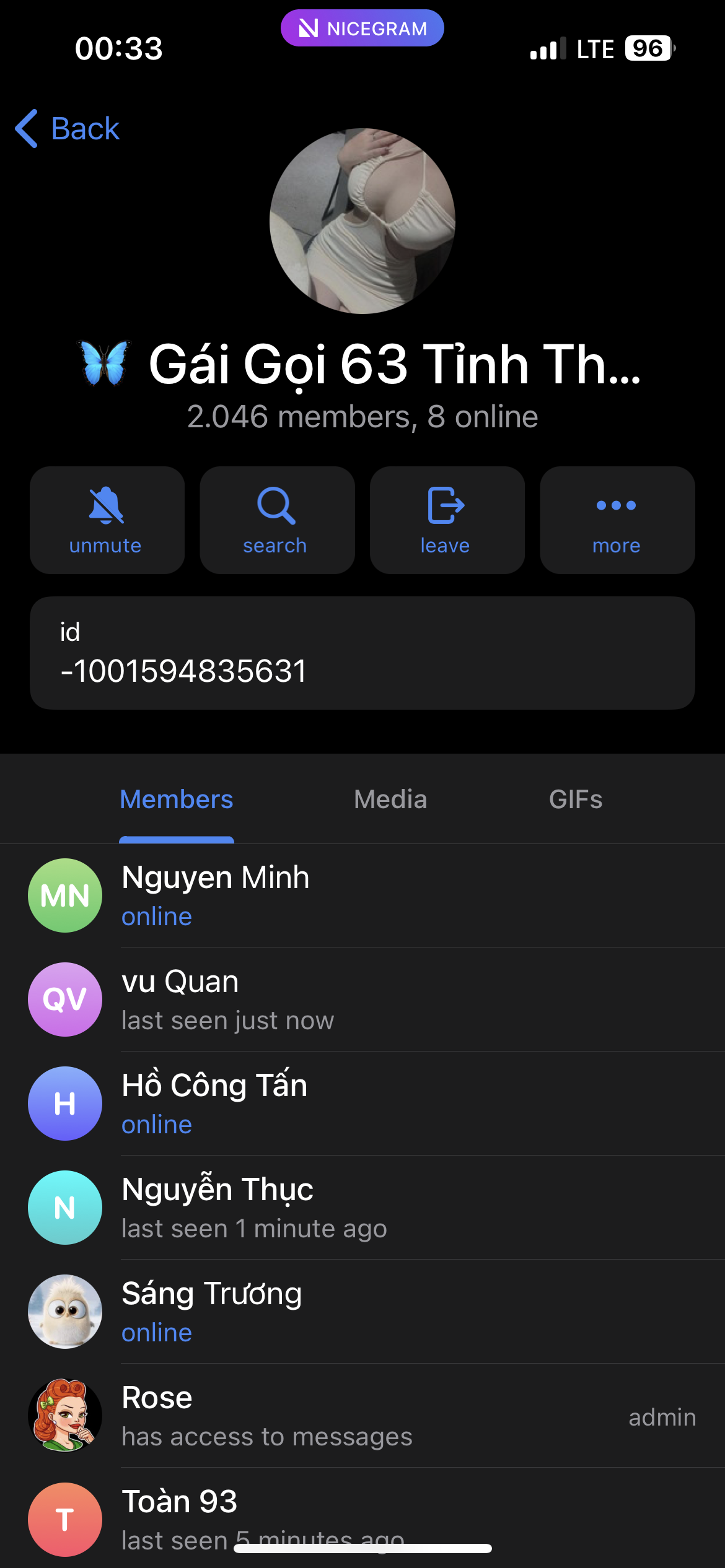Leave this group

point(447,520)
